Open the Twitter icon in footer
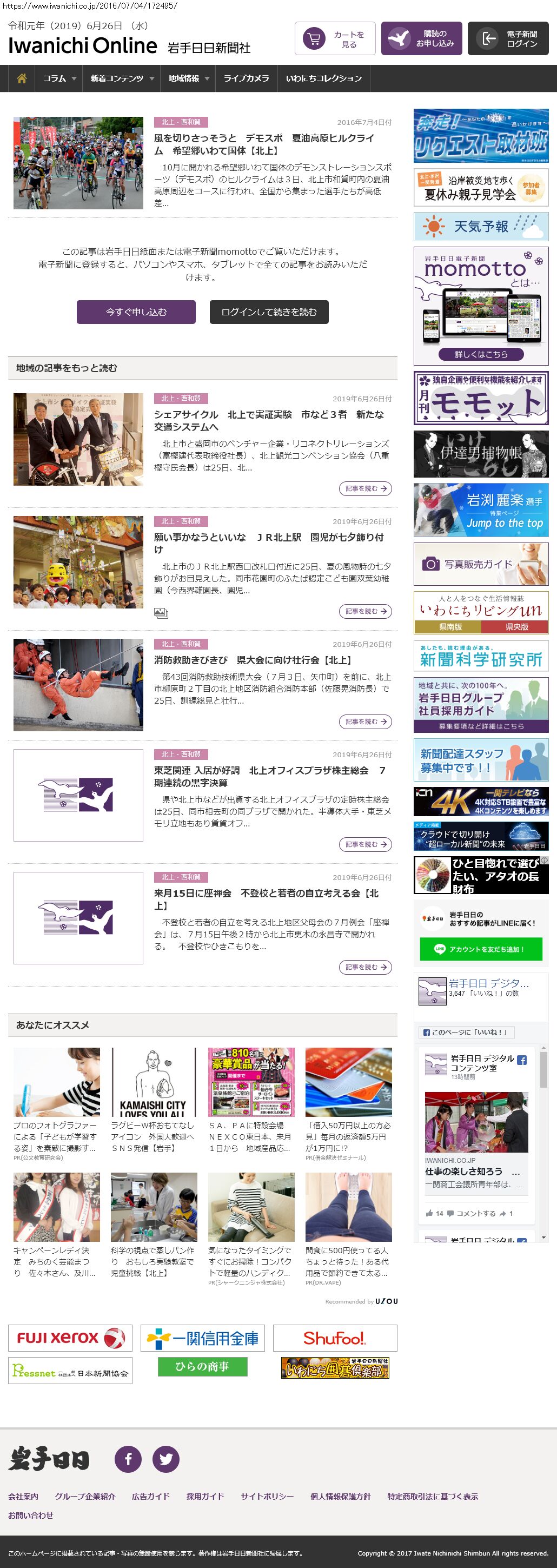Image resolution: width=557 pixels, height=1568 pixels. coord(165,1459)
